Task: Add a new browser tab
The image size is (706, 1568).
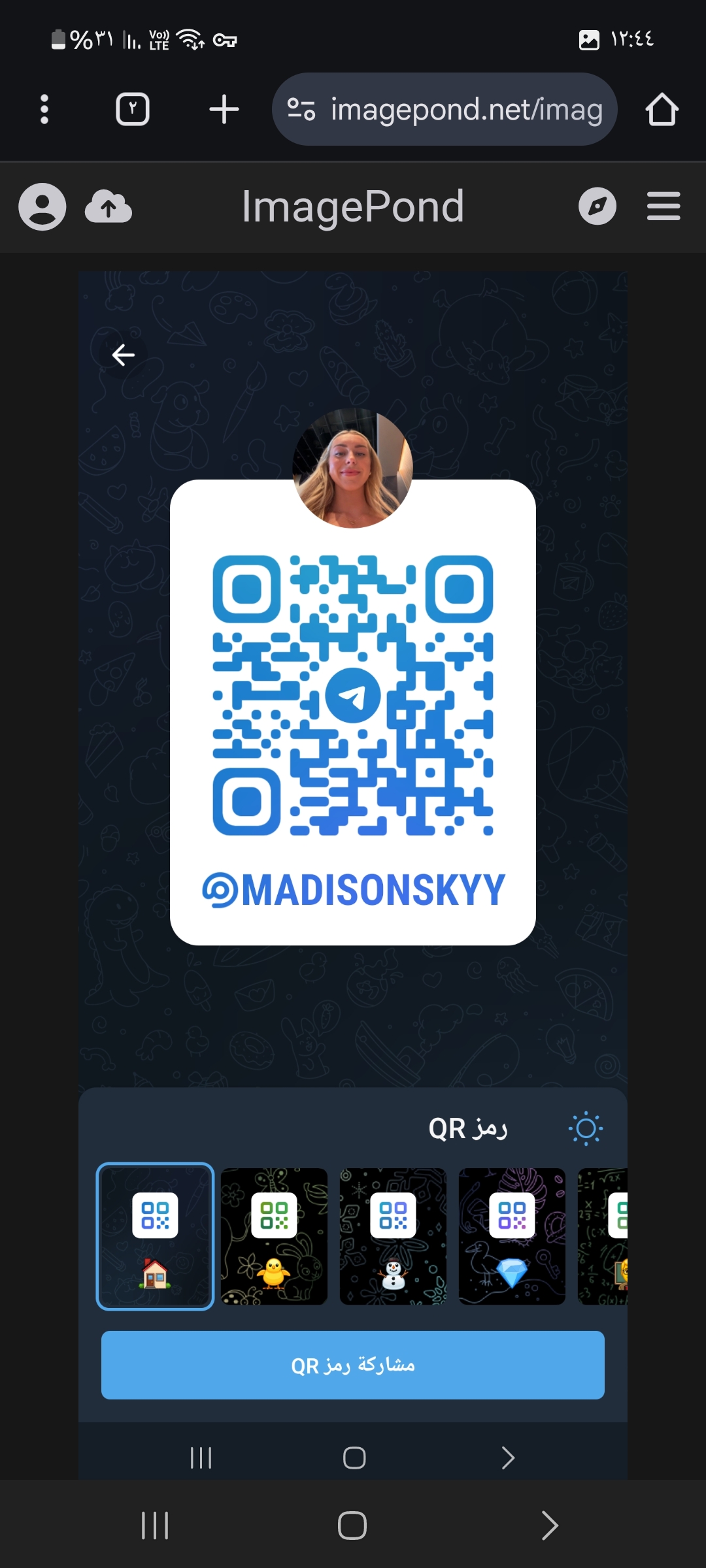Action: point(224,109)
